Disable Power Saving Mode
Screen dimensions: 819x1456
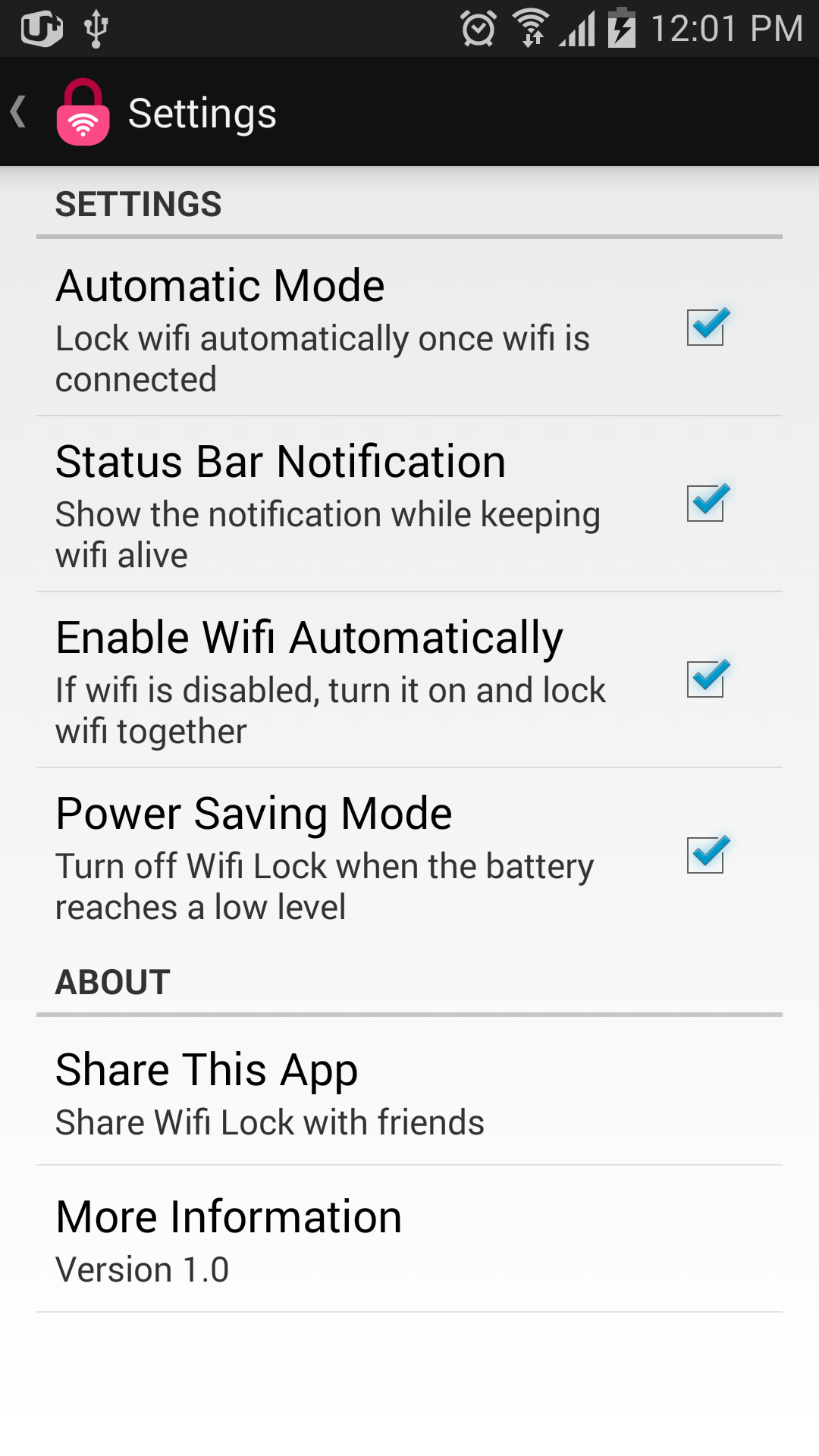(x=707, y=855)
